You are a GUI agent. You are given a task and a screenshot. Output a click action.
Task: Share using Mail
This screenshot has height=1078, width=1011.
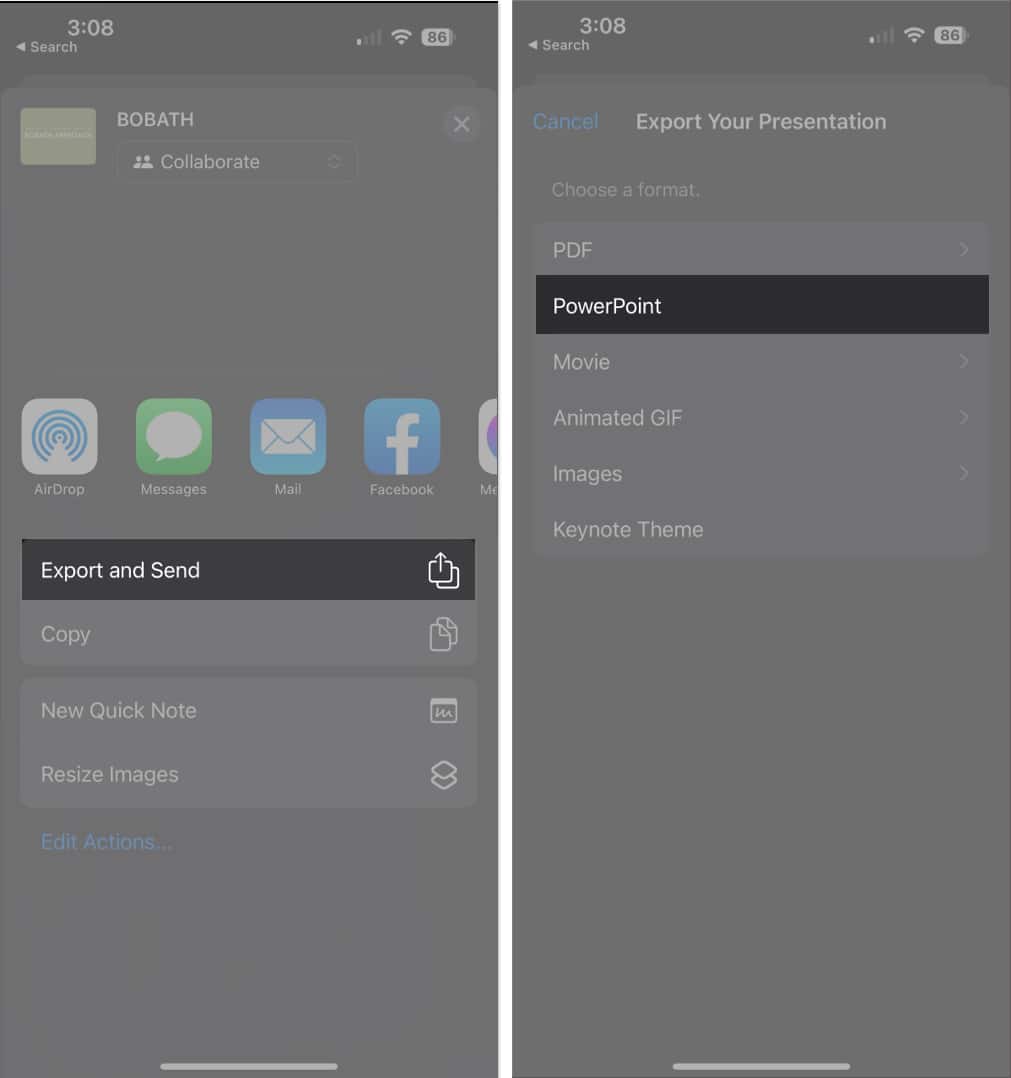click(288, 437)
